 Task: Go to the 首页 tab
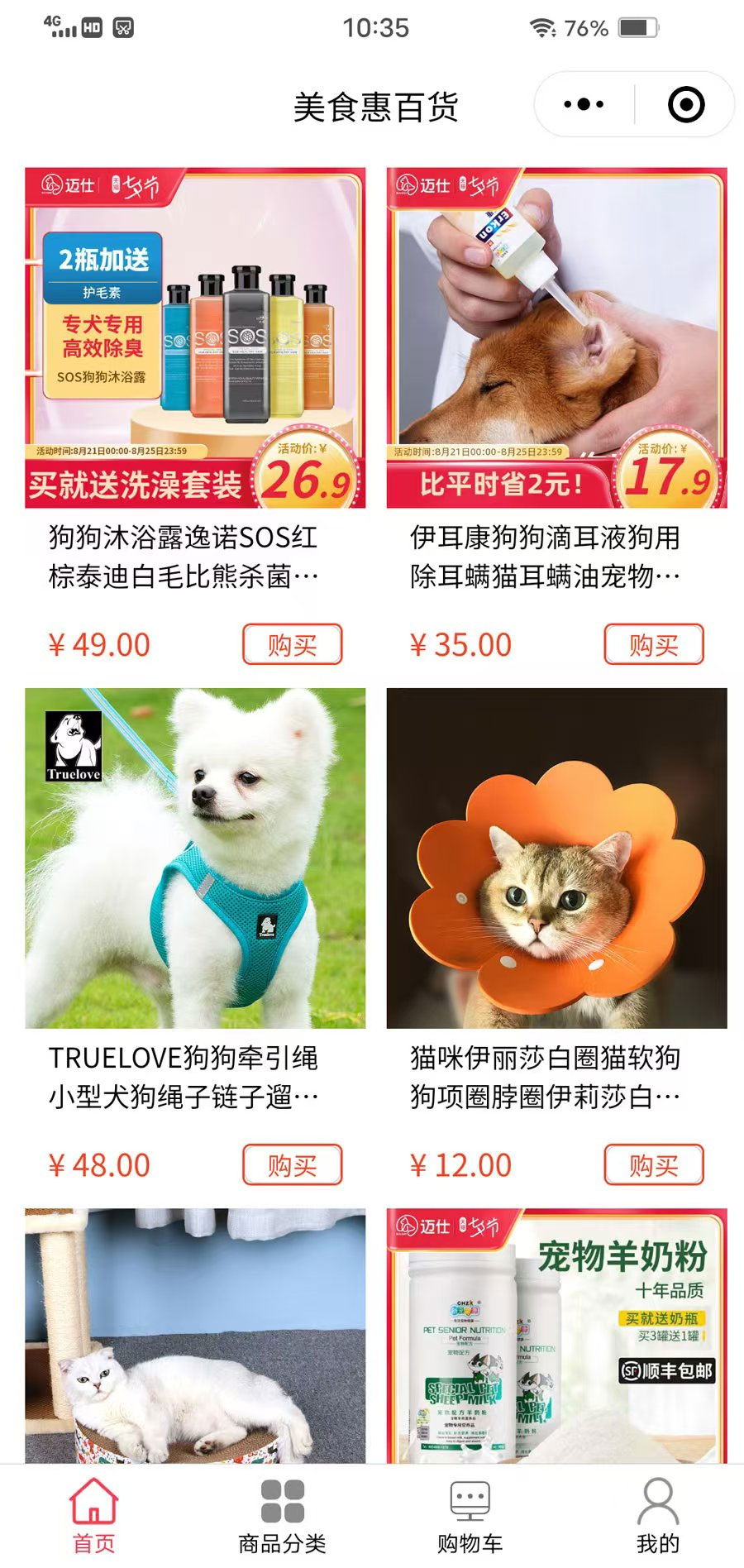[x=93, y=1517]
